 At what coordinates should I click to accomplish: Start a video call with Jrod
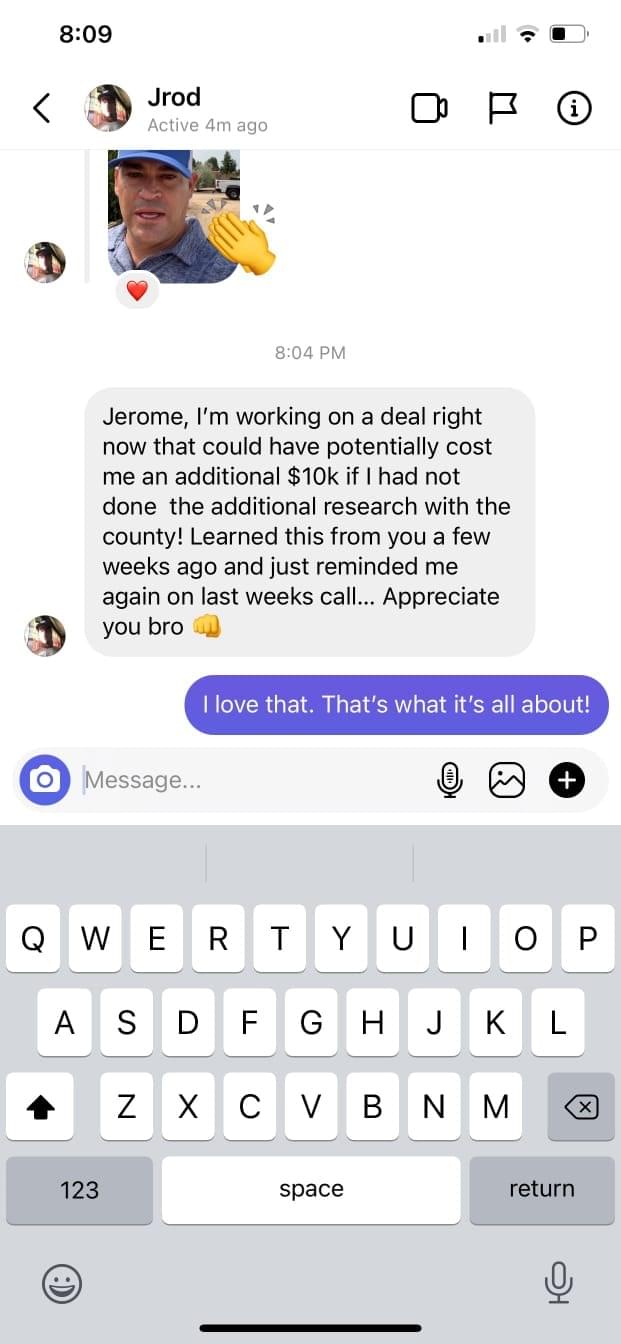tap(429, 108)
